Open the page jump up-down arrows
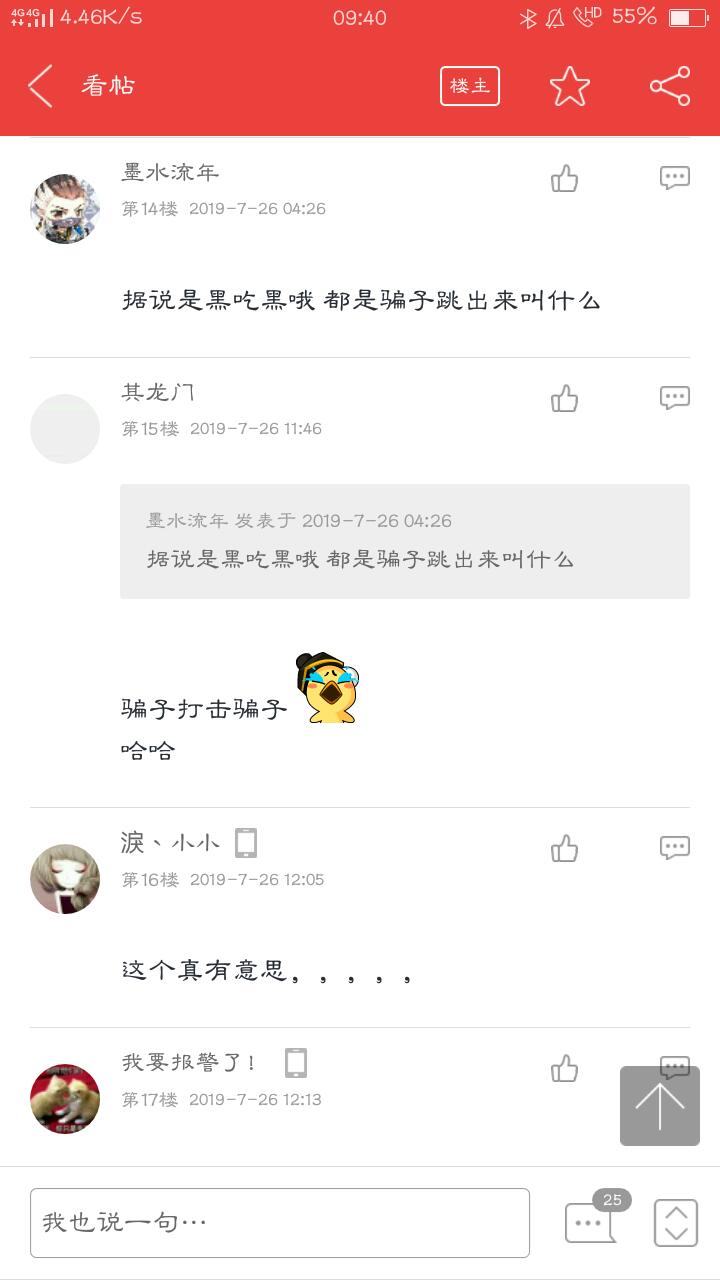 (x=676, y=1222)
